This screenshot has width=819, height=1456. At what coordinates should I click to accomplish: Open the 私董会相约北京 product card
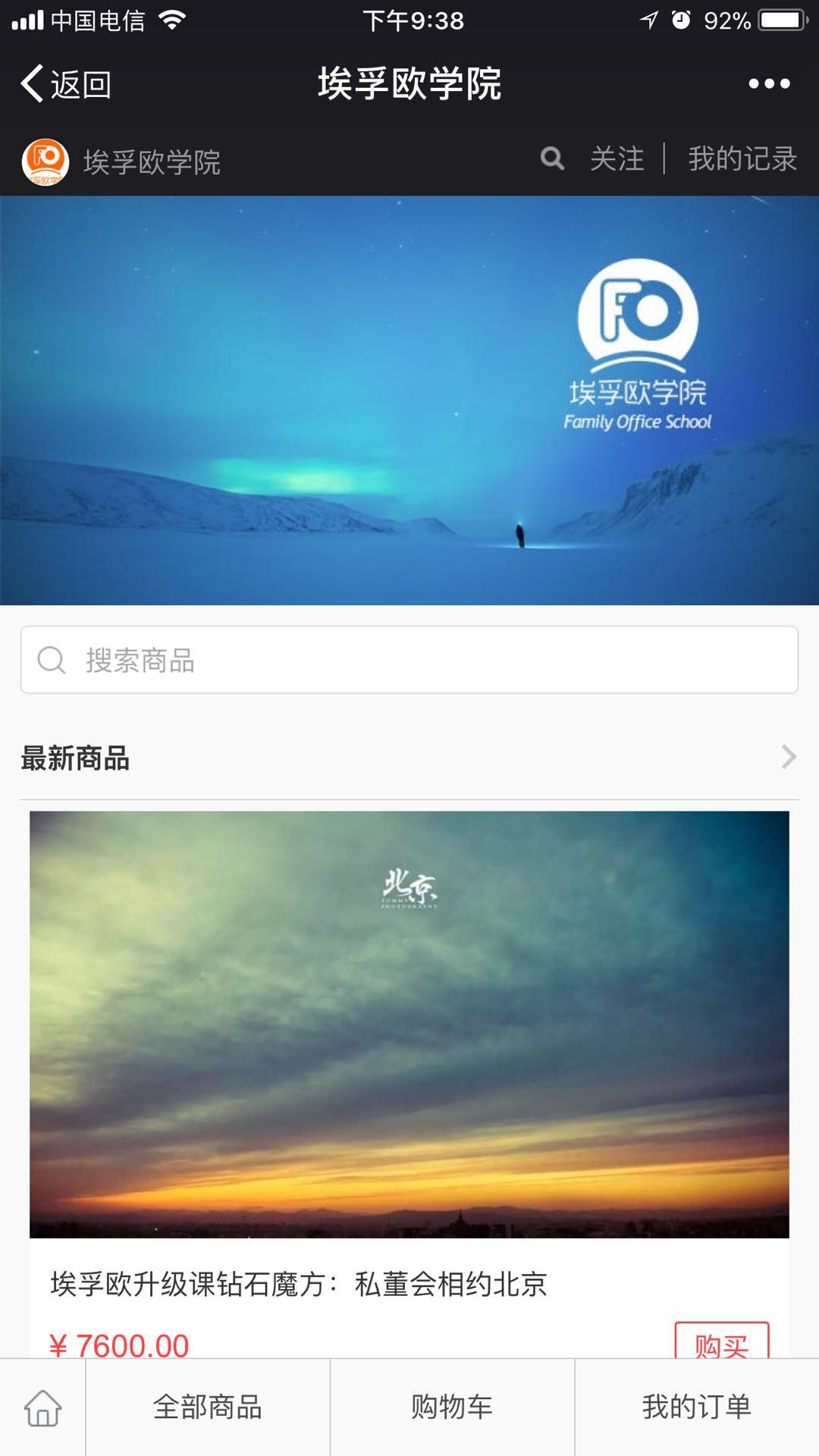(409, 1024)
